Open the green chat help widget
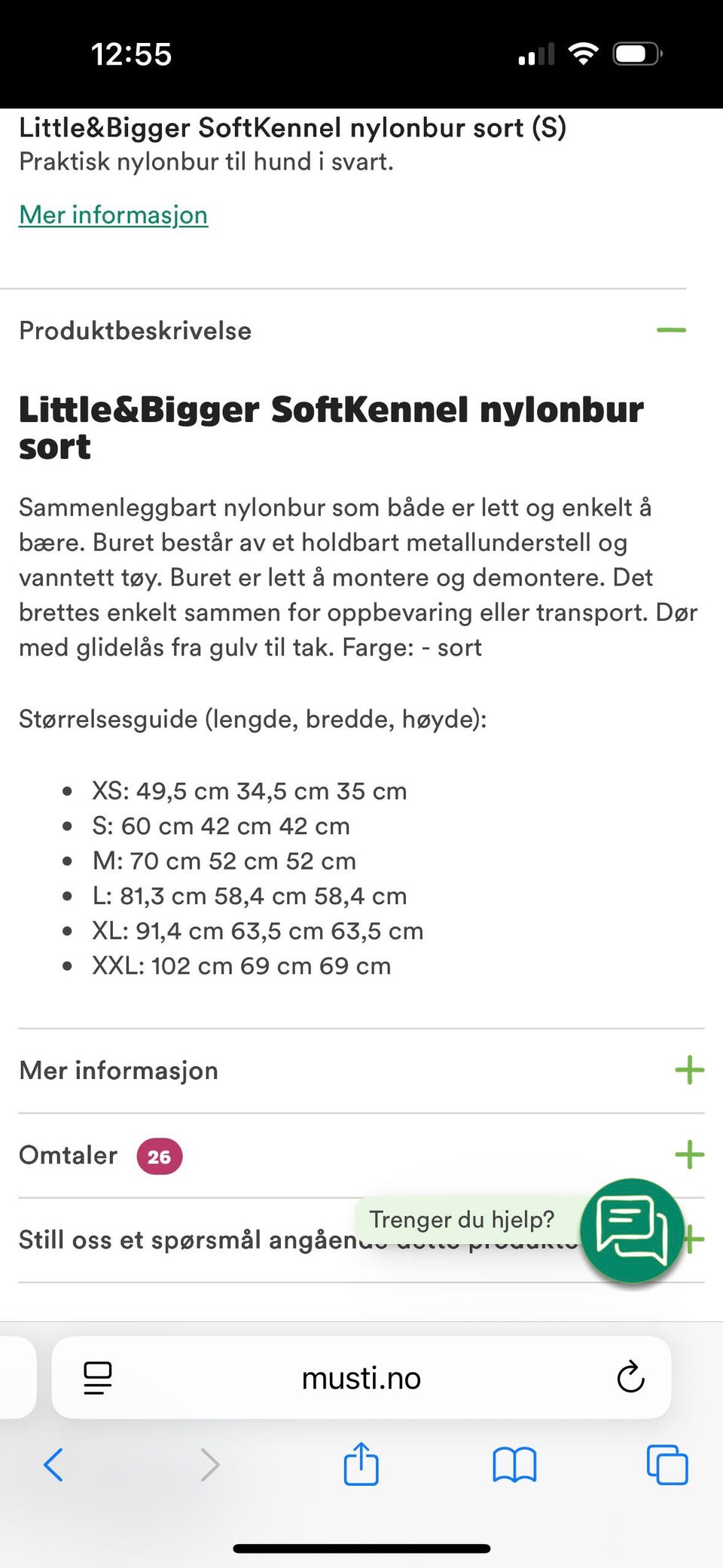Screen dimensions: 723x1568 pos(633,1230)
